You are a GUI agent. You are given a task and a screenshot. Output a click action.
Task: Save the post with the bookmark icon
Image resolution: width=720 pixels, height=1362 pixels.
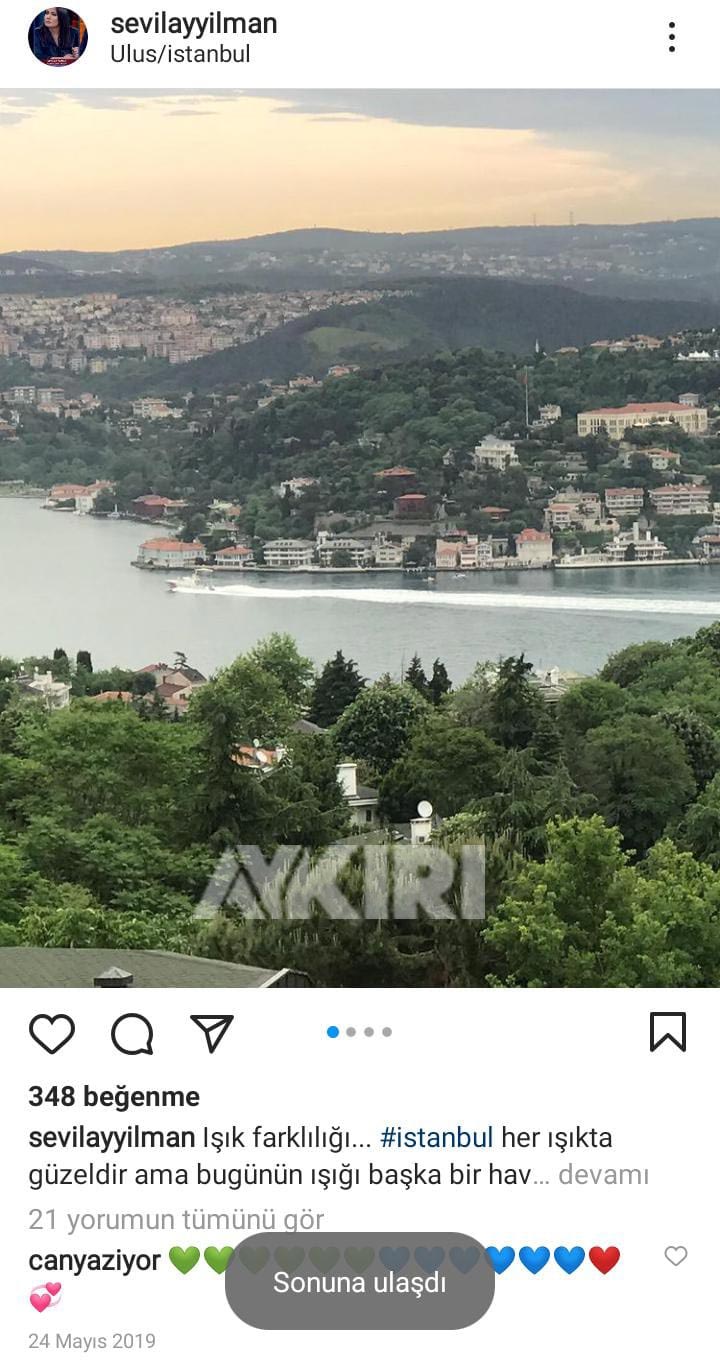click(667, 1032)
